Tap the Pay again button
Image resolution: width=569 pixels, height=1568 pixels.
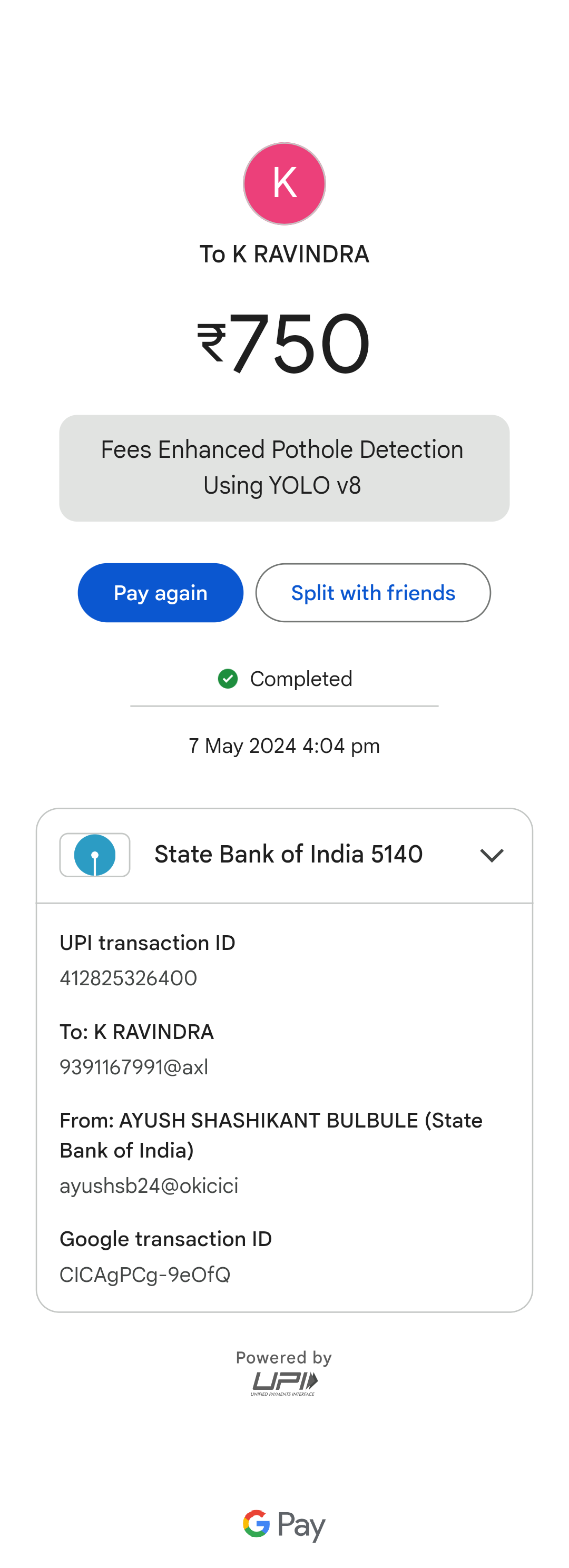pyautogui.click(x=160, y=592)
